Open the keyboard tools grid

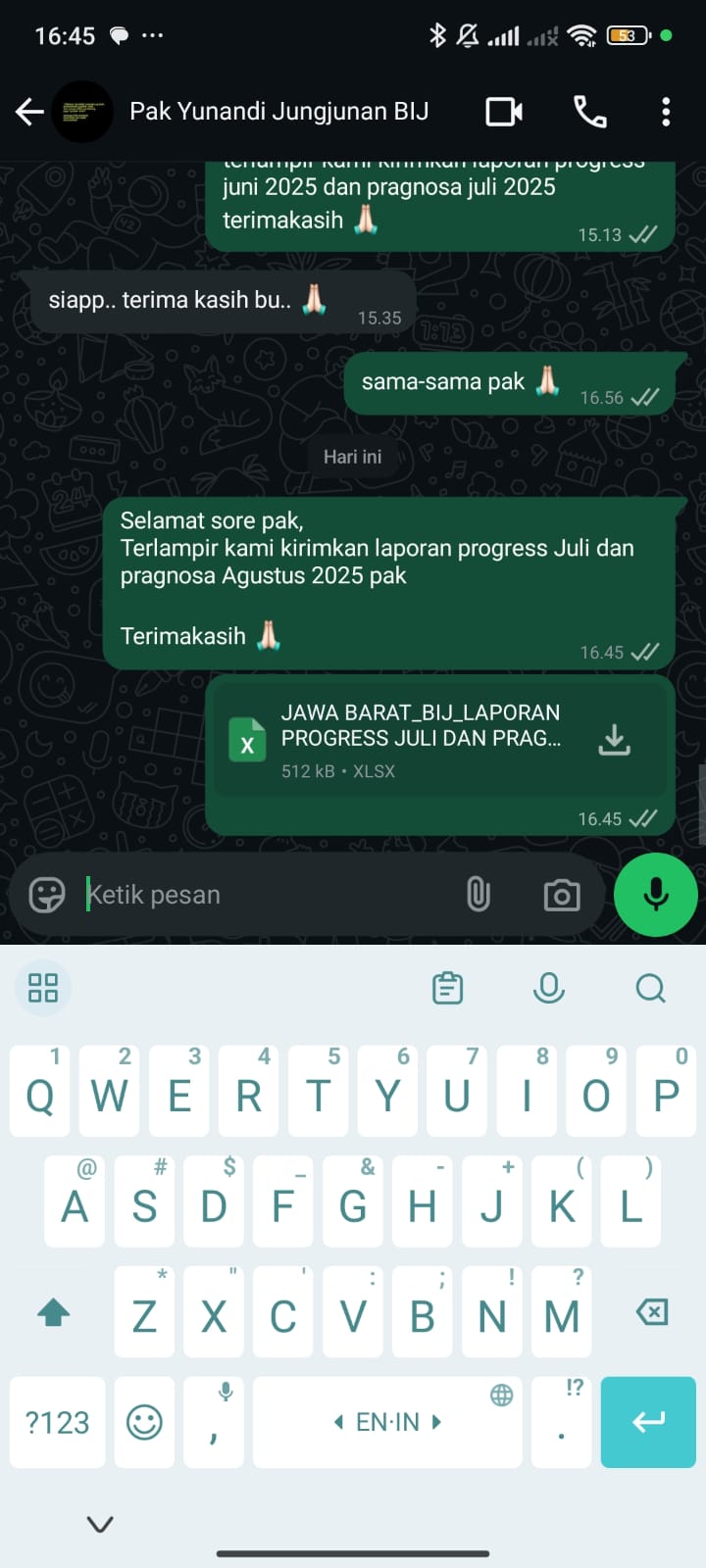[x=43, y=988]
